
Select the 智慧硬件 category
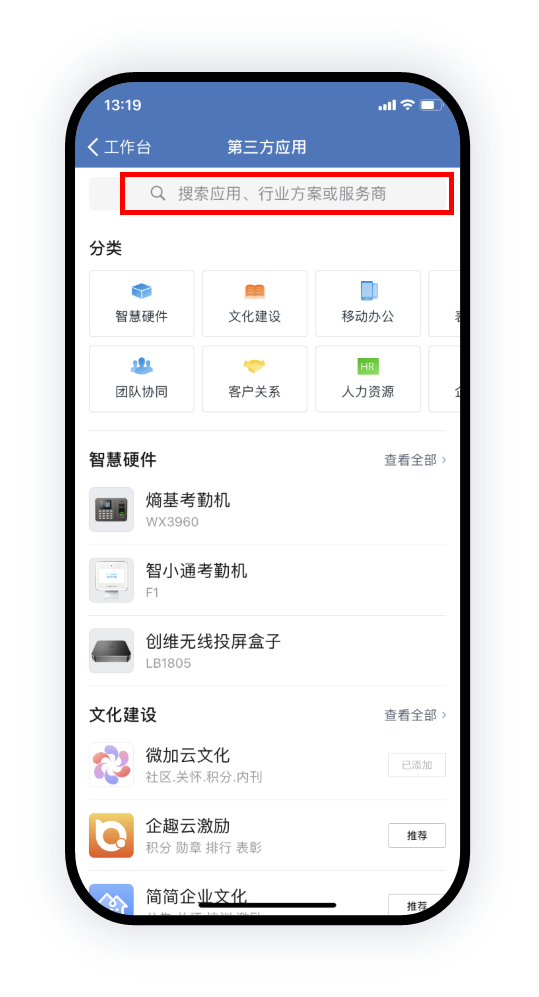point(142,303)
